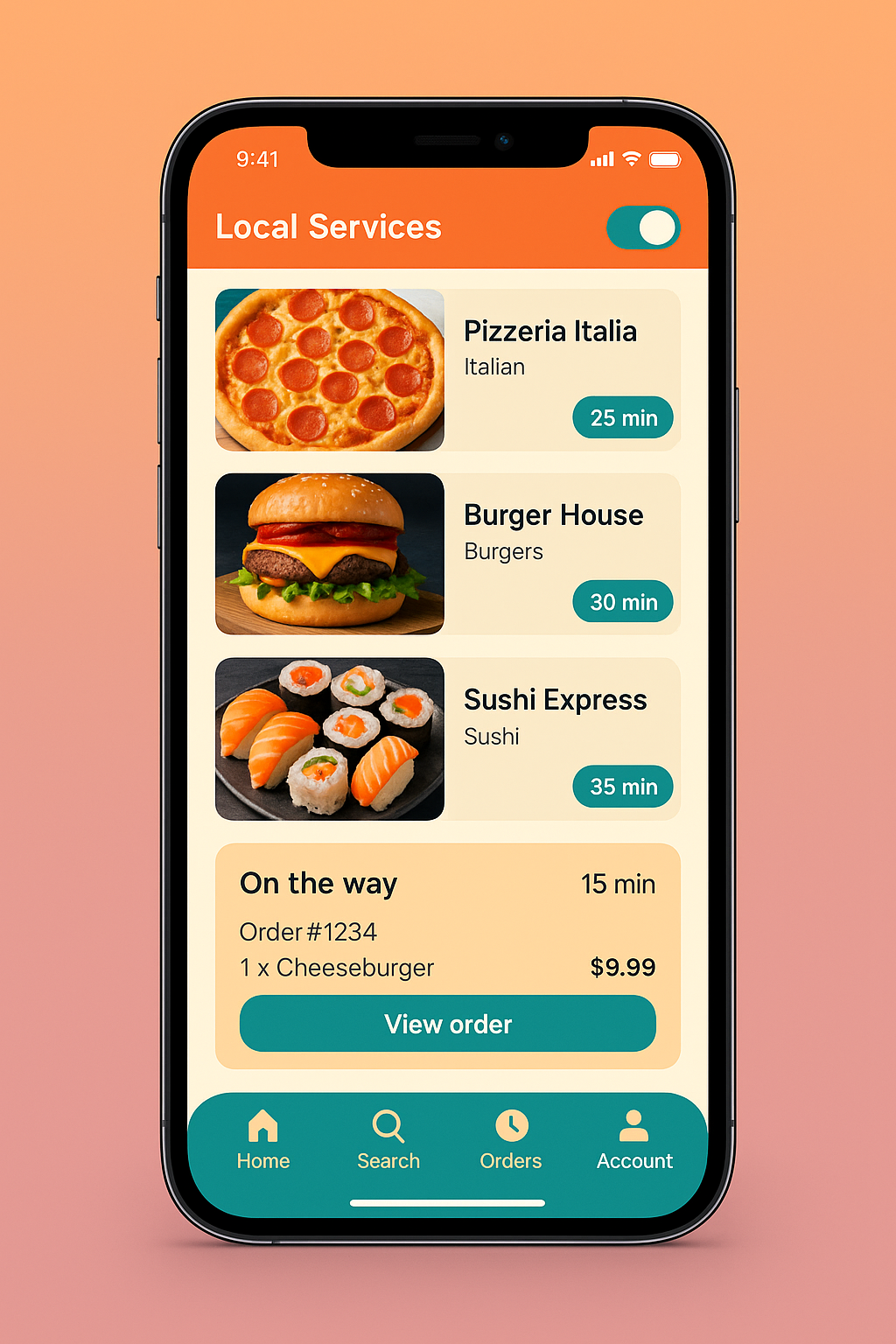Tap the cellular signal icon
Viewport: 896px width, 1344px height.
tap(602, 159)
